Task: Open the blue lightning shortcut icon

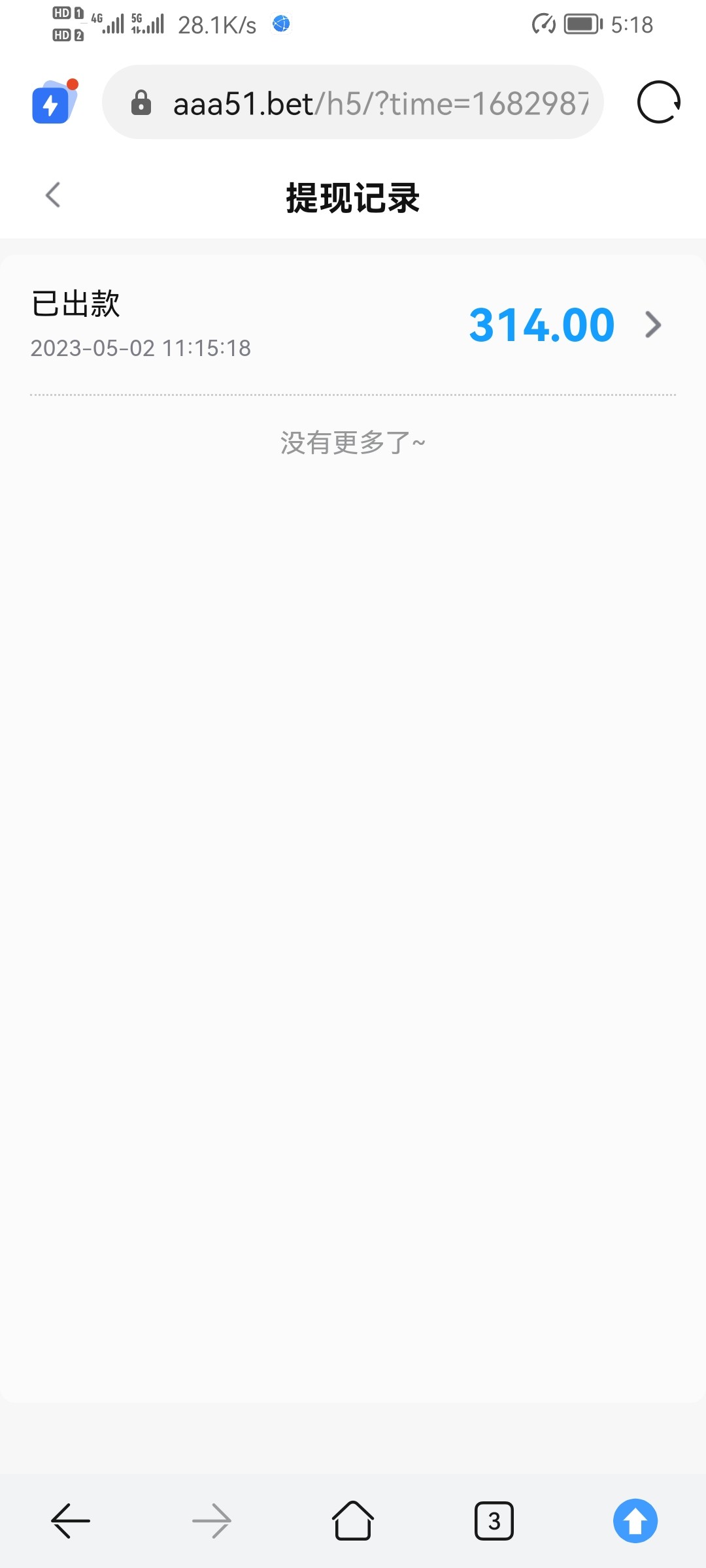Action: pos(52,103)
